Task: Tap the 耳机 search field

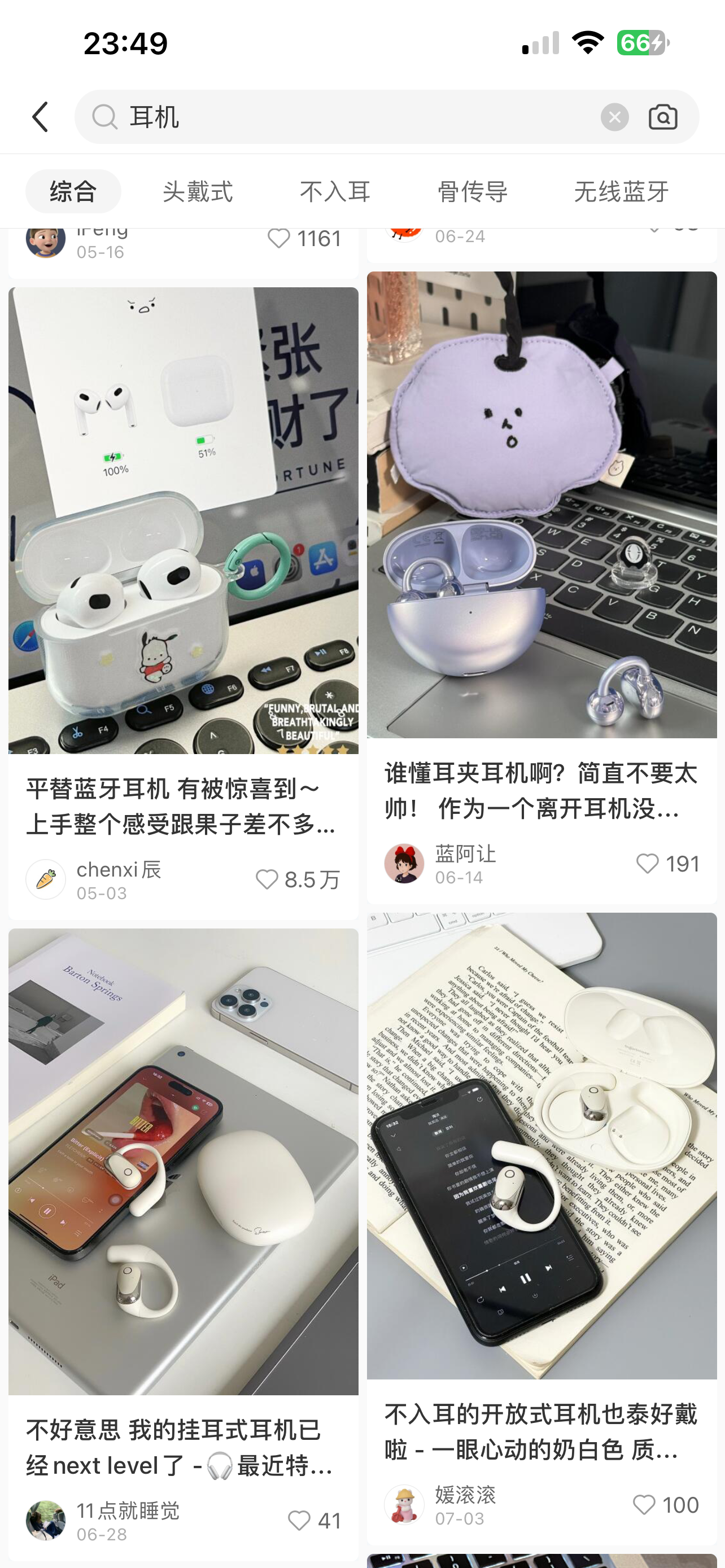Action: pos(341,117)
